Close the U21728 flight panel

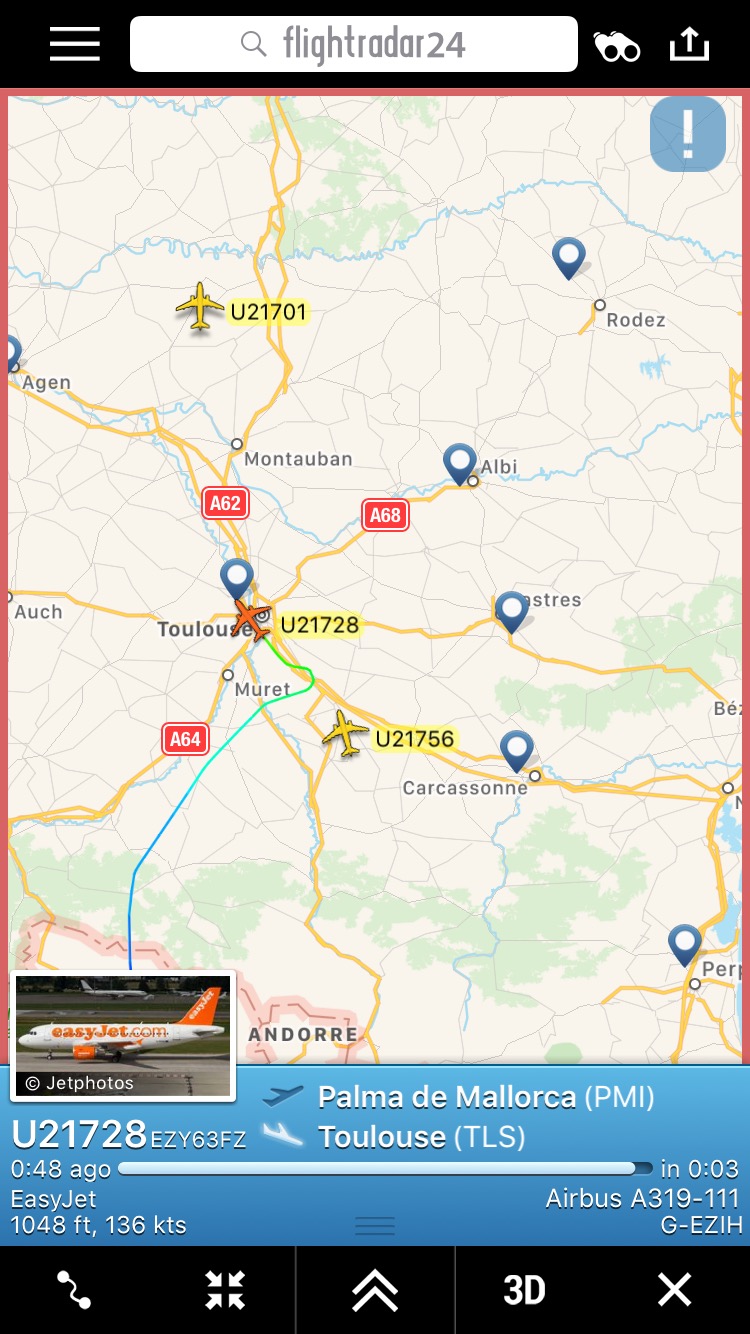674,1290
